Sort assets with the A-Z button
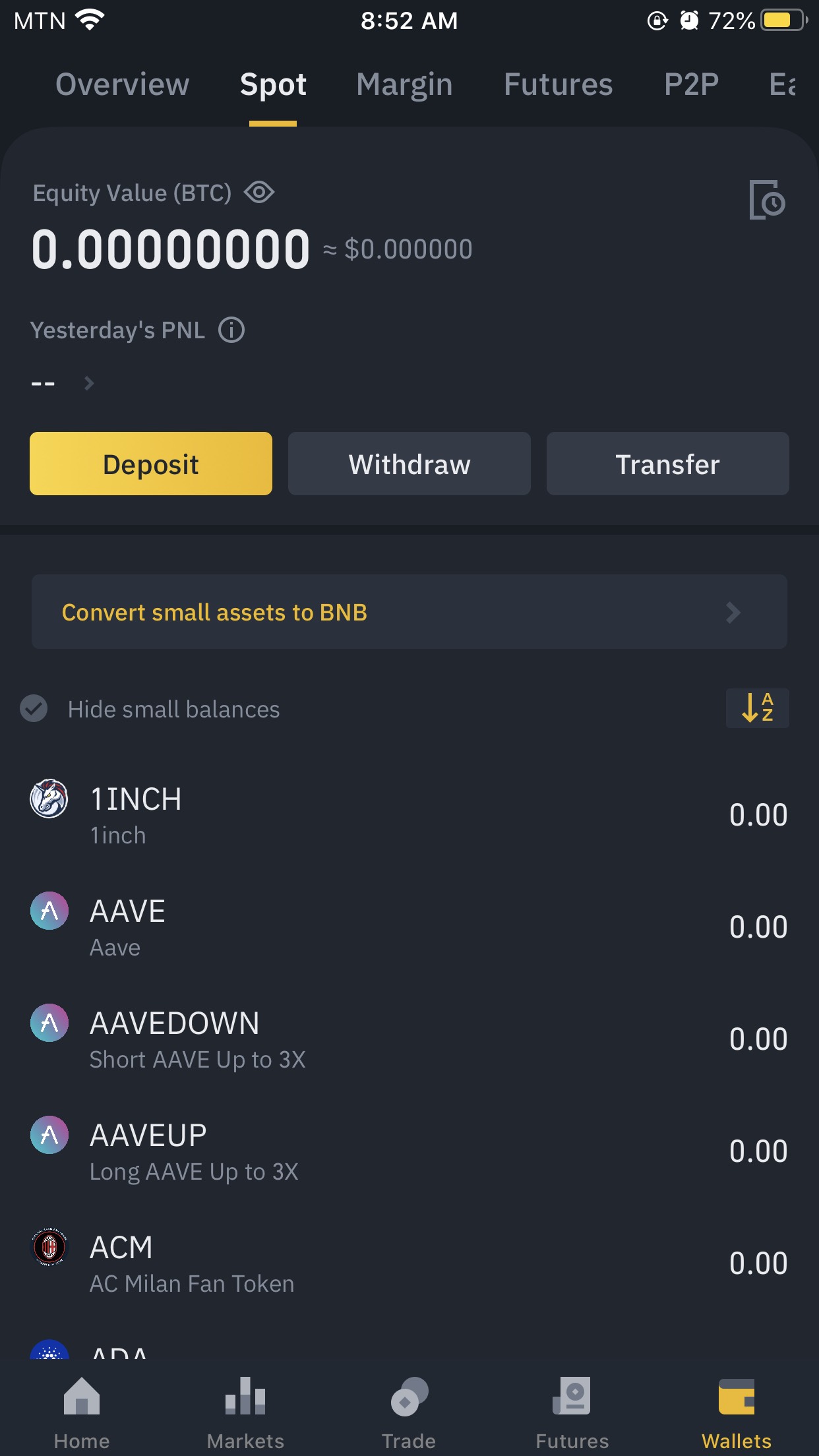The height and width of the screenshot is (1456, 819). [758, 708]
